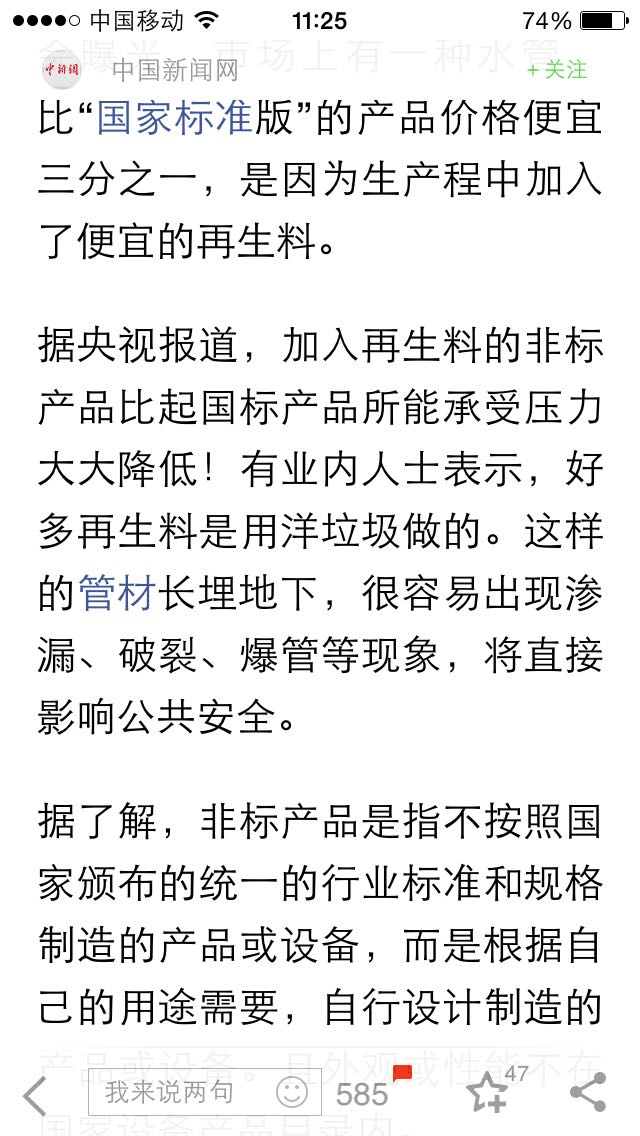Screen dimensions: 640x1136
Task: Share this article
Action: 588,1093
